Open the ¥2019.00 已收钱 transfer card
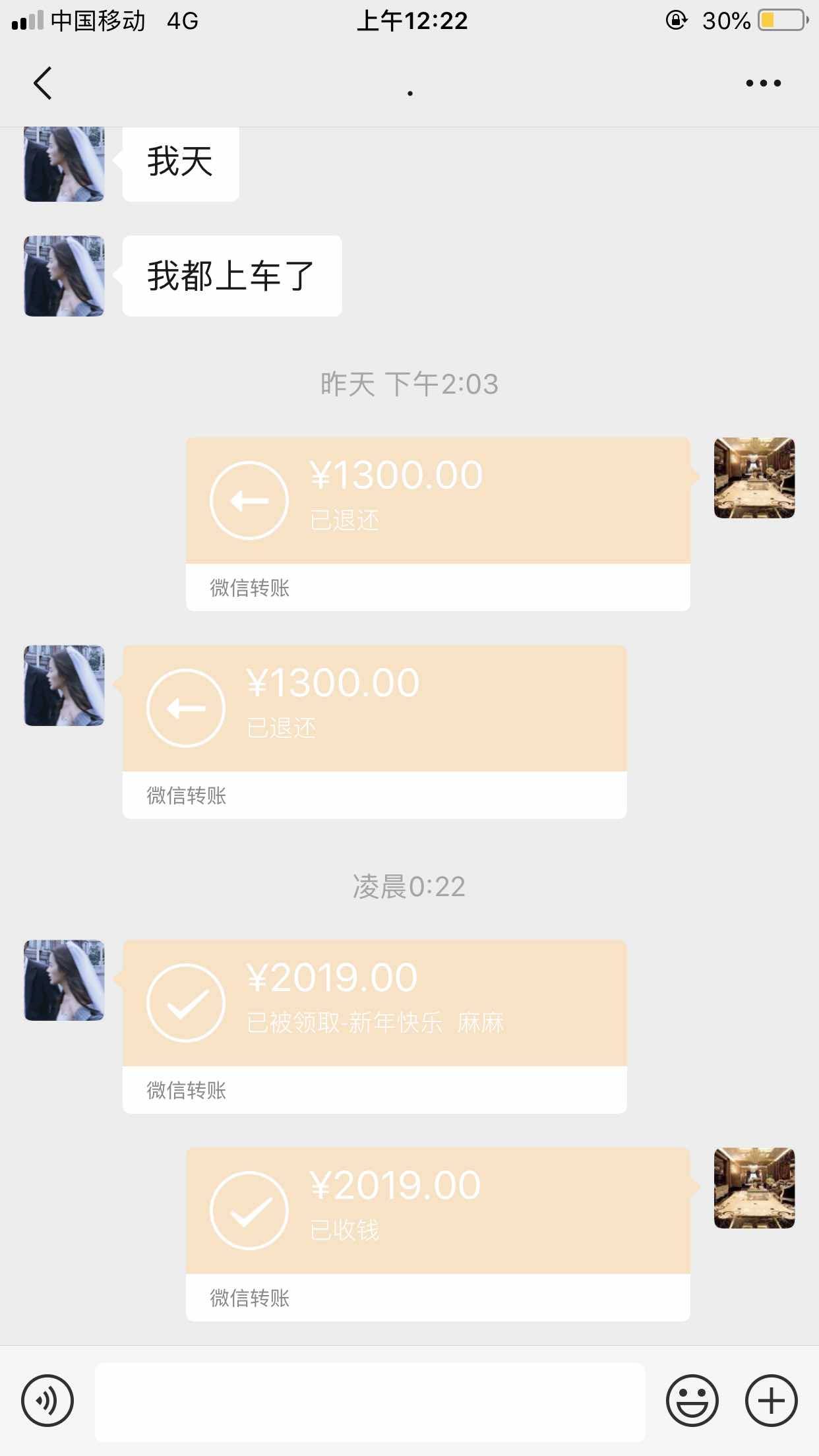This screenshot has width=819, height=1456. (438, 1234)
